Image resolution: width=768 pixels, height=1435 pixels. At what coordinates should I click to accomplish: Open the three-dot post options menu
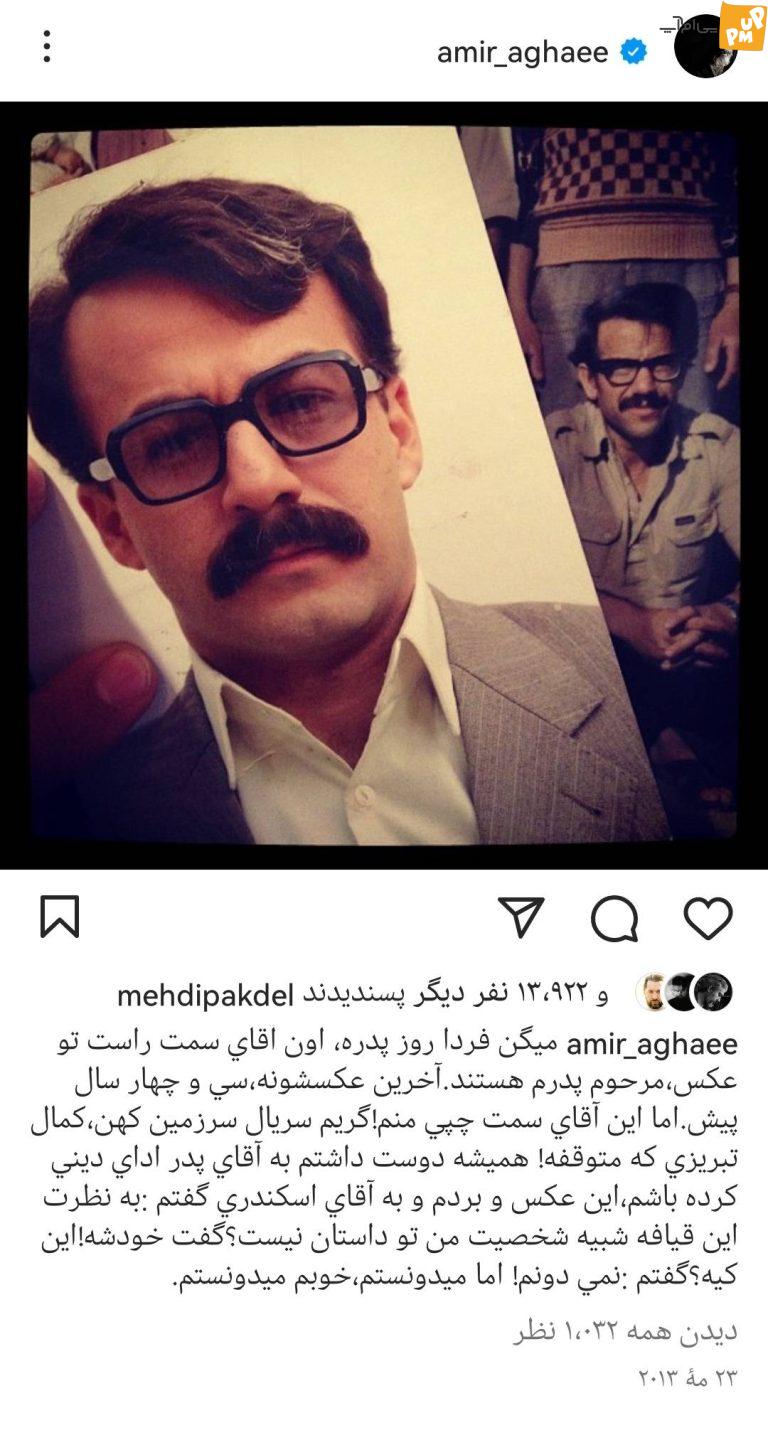click(x=47, y=47)
